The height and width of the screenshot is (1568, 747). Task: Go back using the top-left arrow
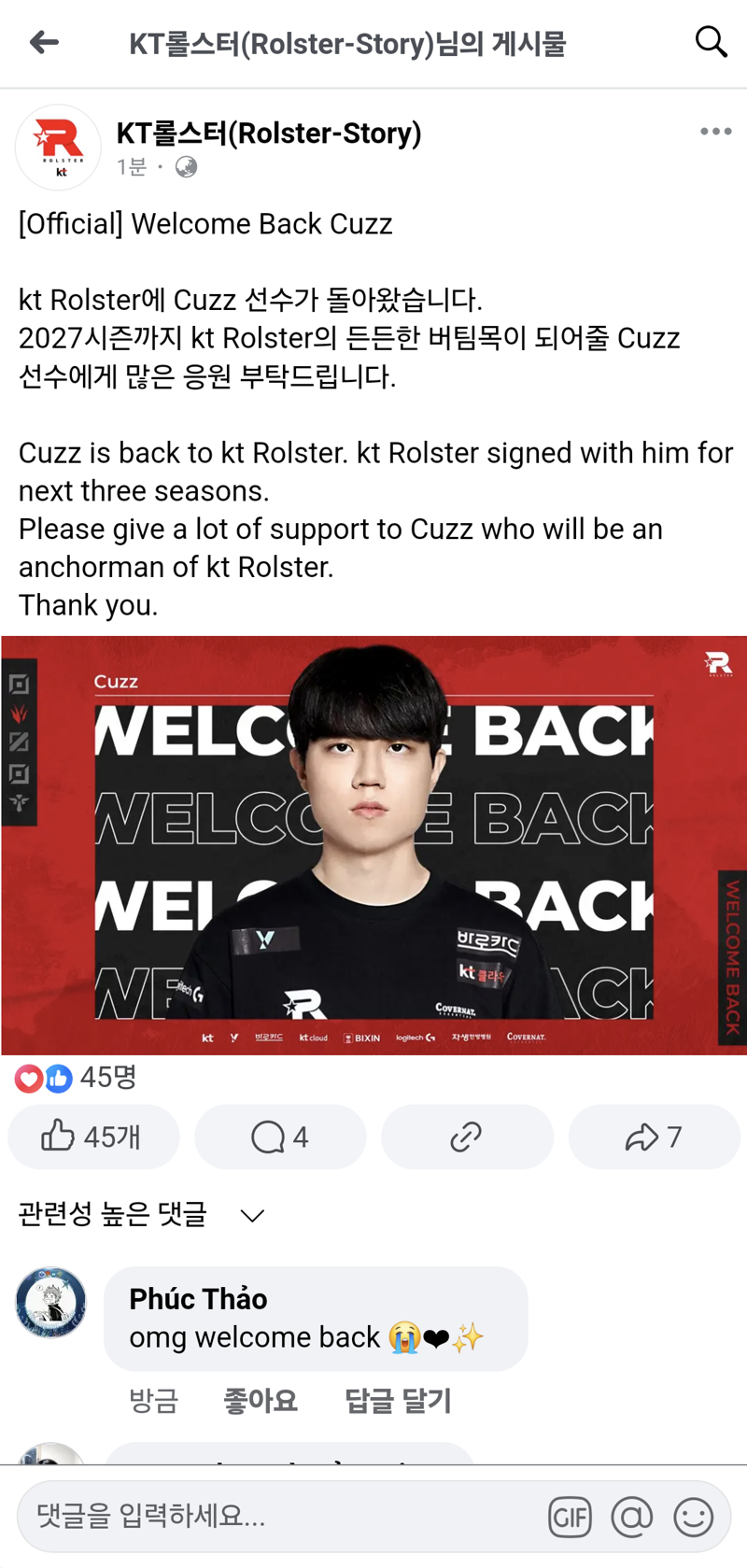tap(44, 42)
